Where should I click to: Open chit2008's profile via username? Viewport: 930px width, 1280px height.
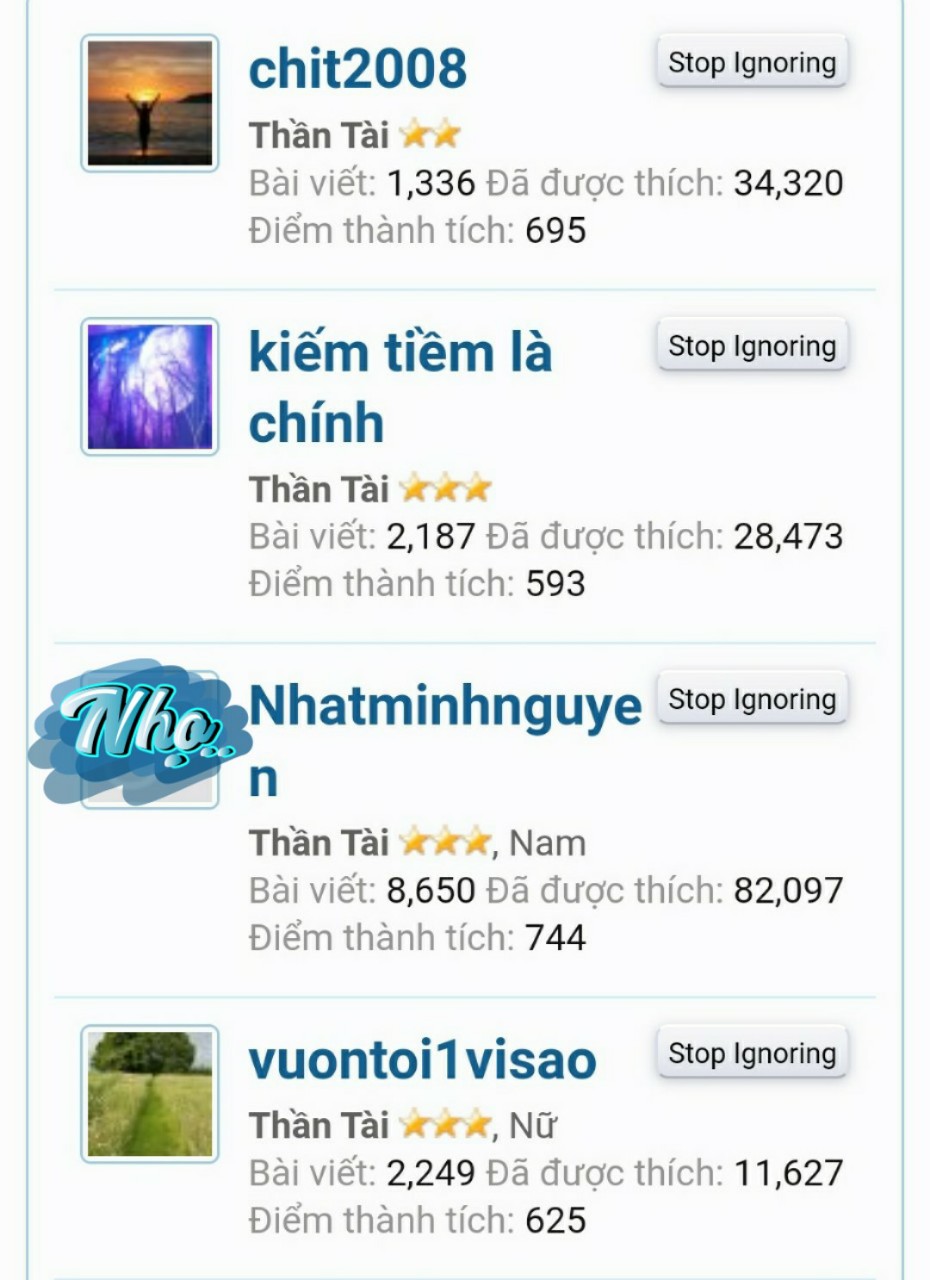[357, 68]
